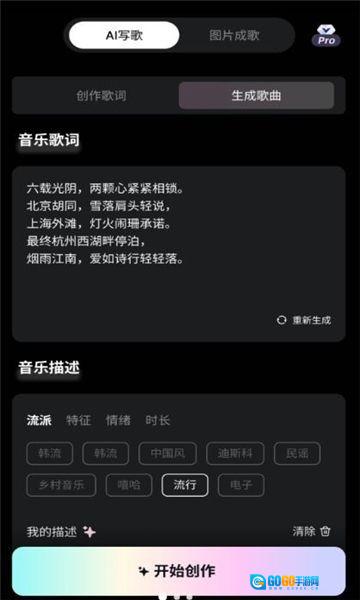Tap the 开始创作 button
360x600 pixels.
coord(179,571)
